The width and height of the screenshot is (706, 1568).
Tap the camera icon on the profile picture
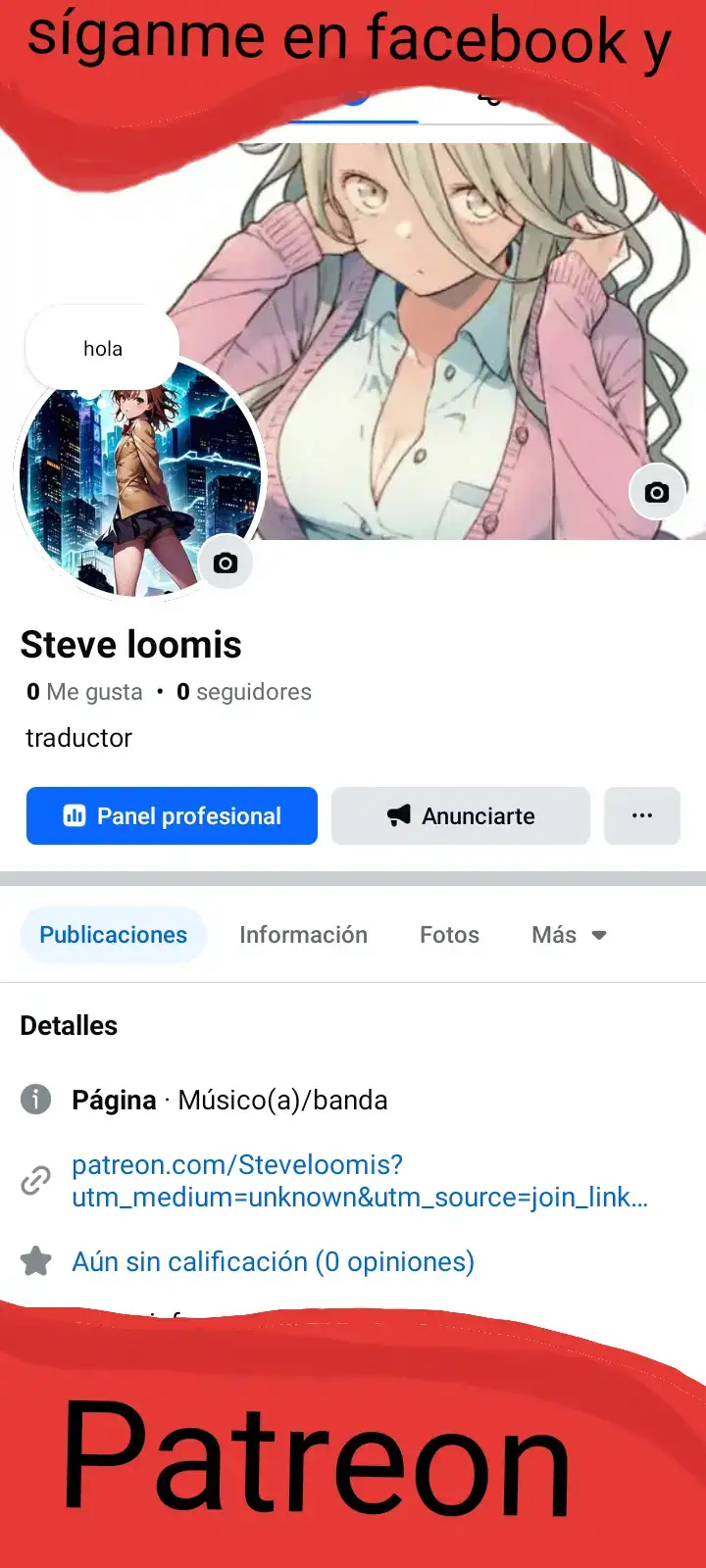(226, 563)
